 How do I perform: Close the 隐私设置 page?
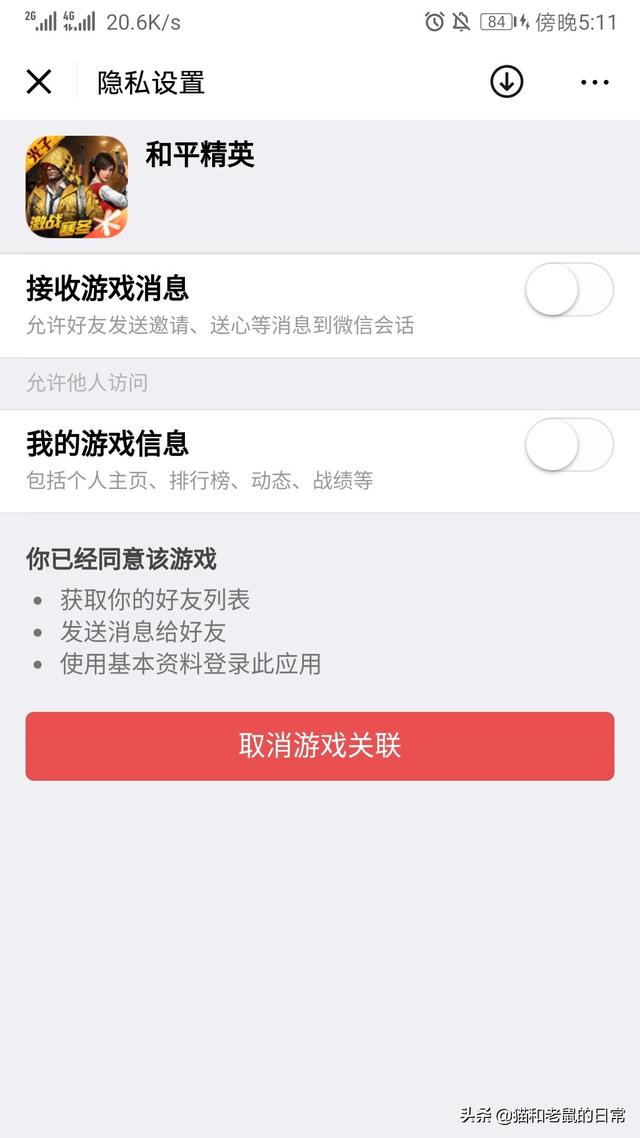click(39, 82)
